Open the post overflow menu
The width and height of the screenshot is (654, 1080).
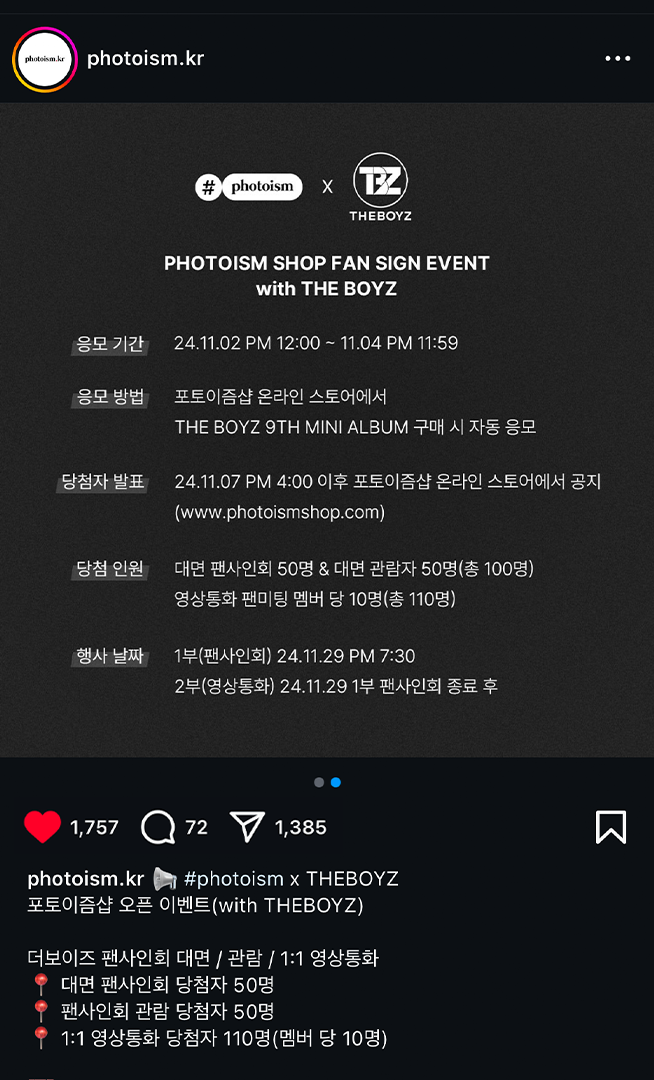(x=617, y=59)
